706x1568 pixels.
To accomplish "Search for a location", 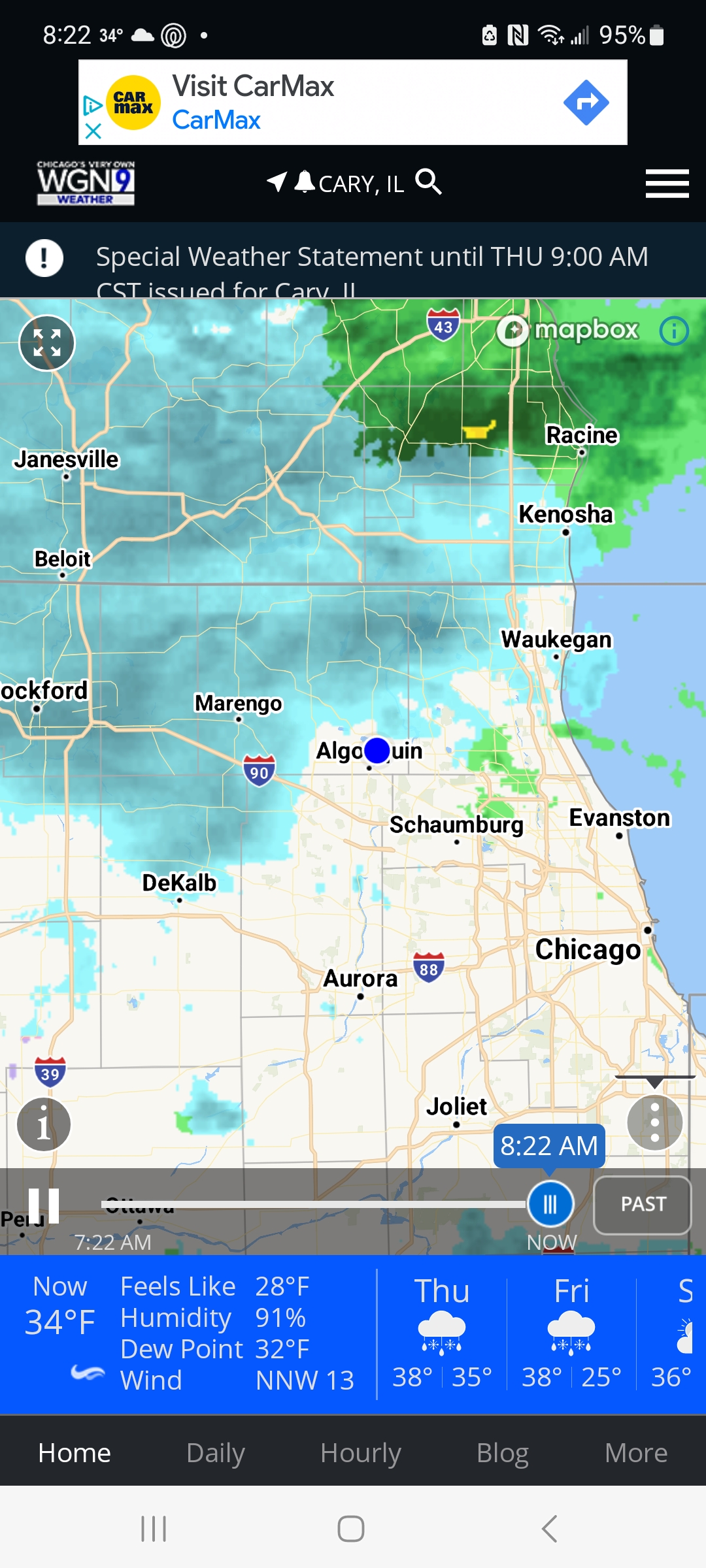I will tap(429, 182).
